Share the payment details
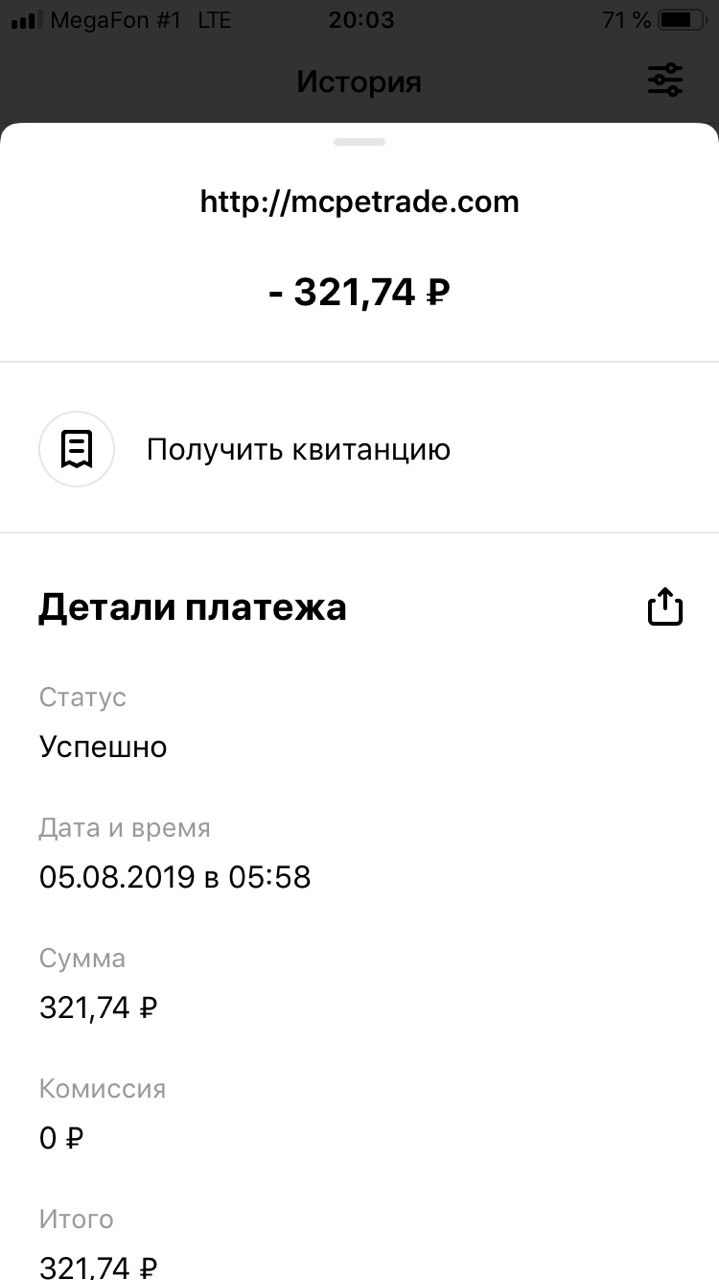The width and height of the screenshot is (719, 1280). [665, 607]
